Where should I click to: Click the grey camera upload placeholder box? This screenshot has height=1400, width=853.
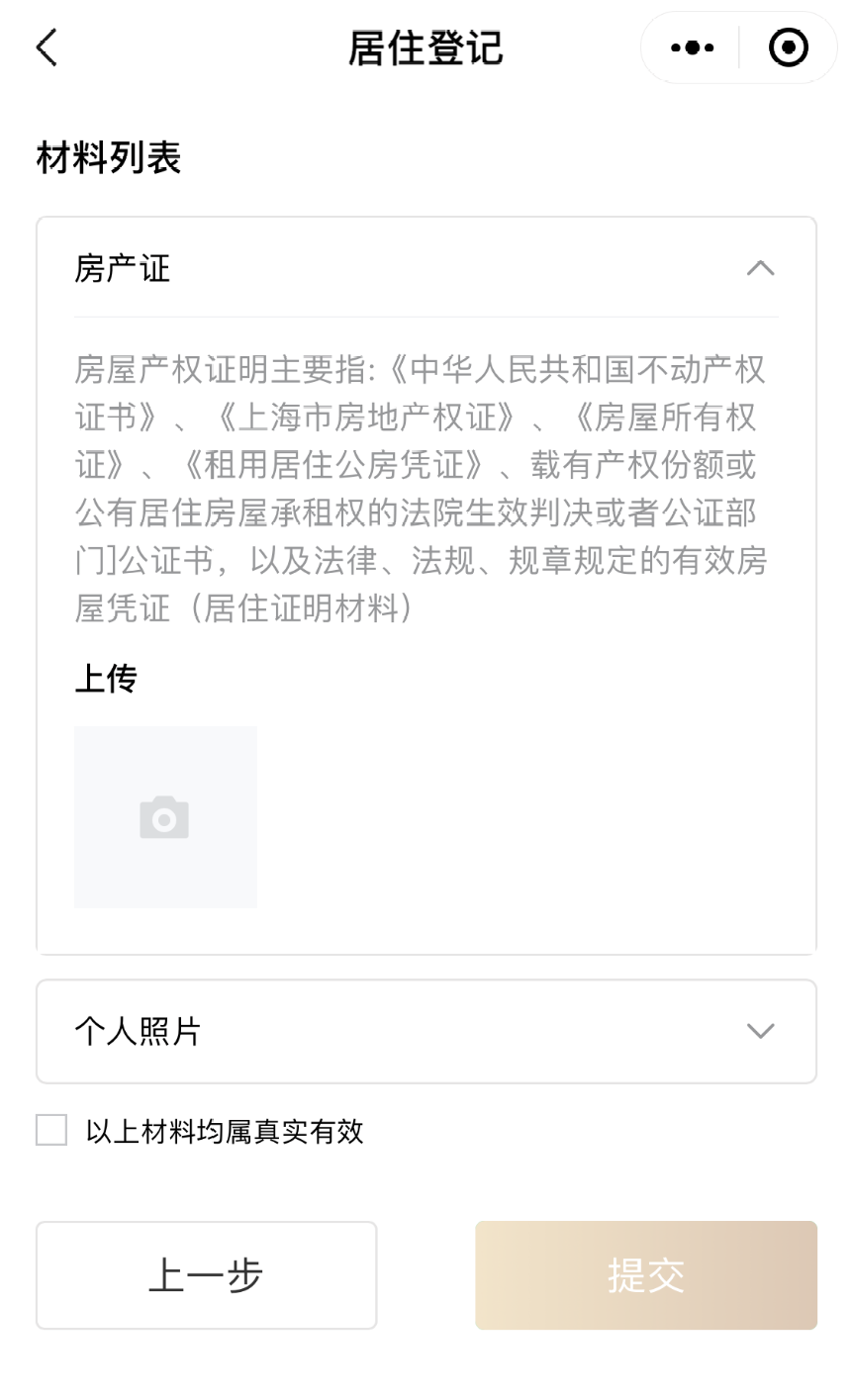click(x=164, y=816)
